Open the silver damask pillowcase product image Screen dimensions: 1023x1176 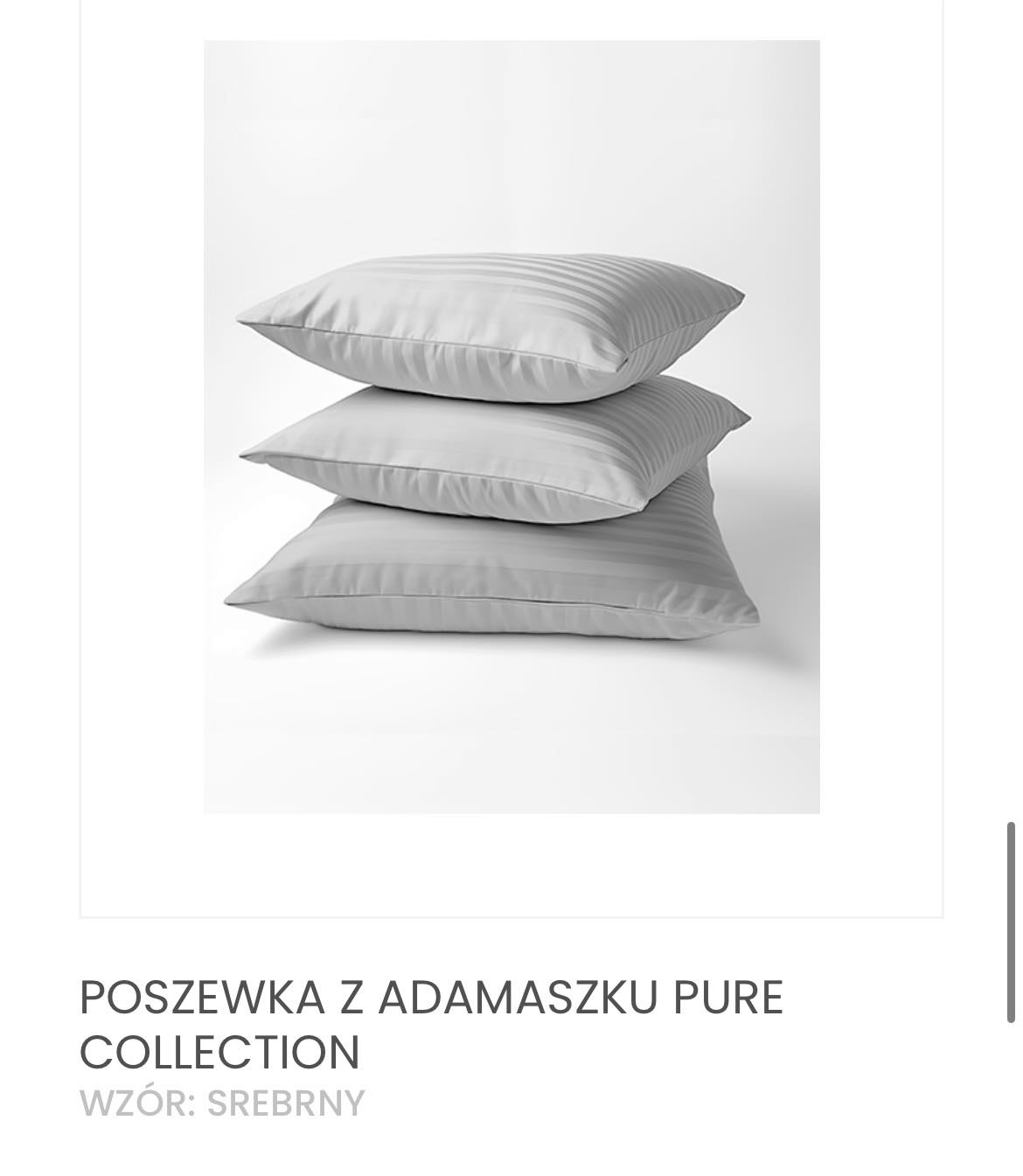[x=511, y=427]
